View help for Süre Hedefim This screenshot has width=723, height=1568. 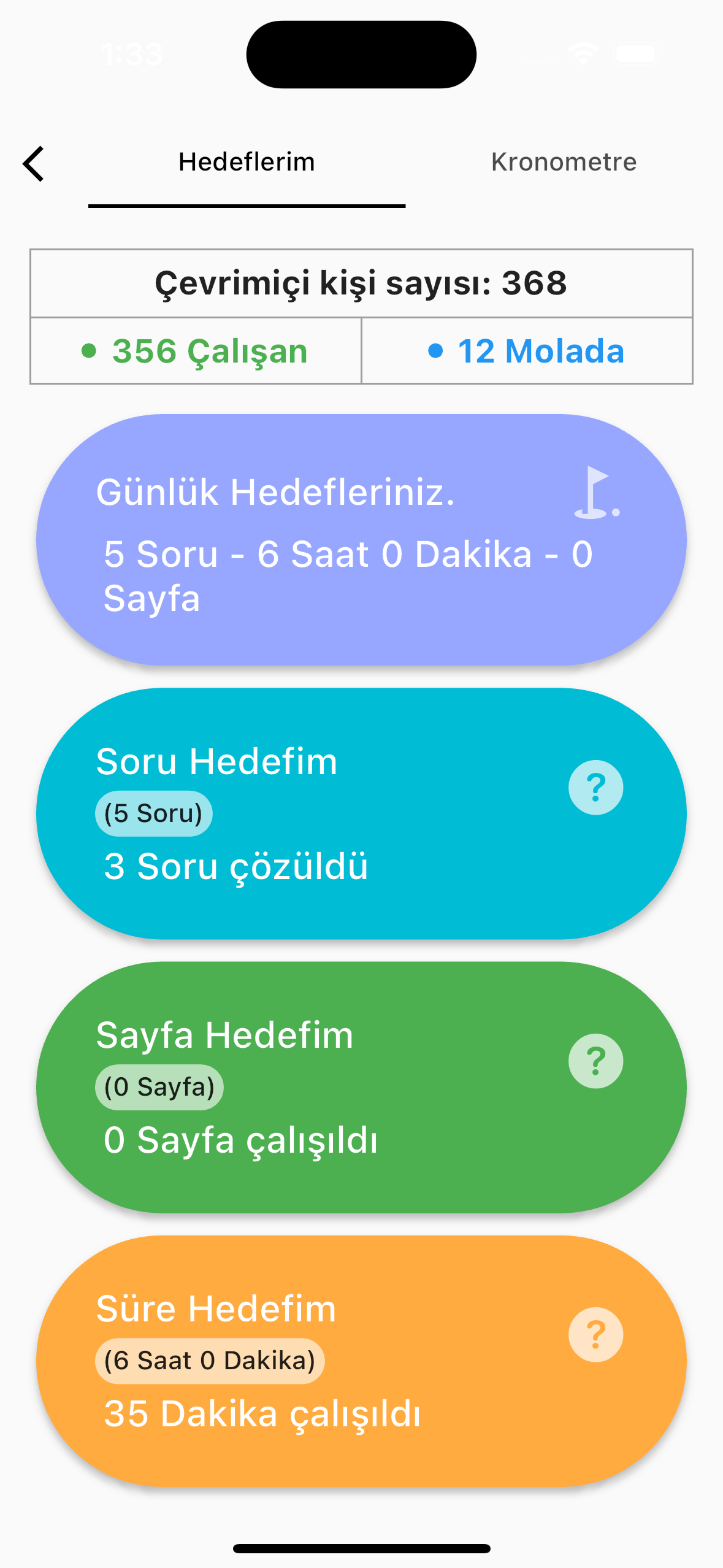595,1335
